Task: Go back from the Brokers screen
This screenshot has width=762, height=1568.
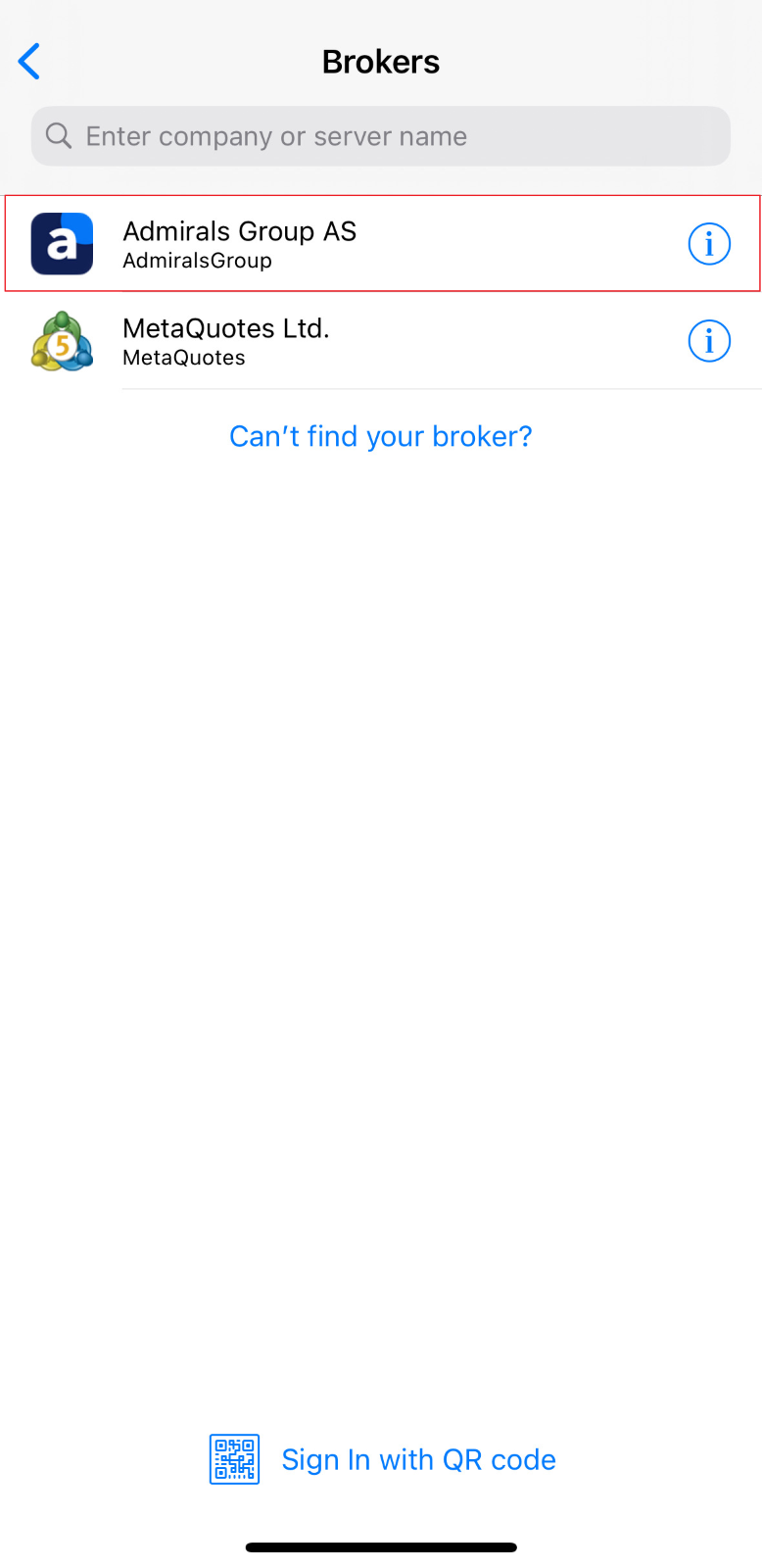Action: click(29, 61)
